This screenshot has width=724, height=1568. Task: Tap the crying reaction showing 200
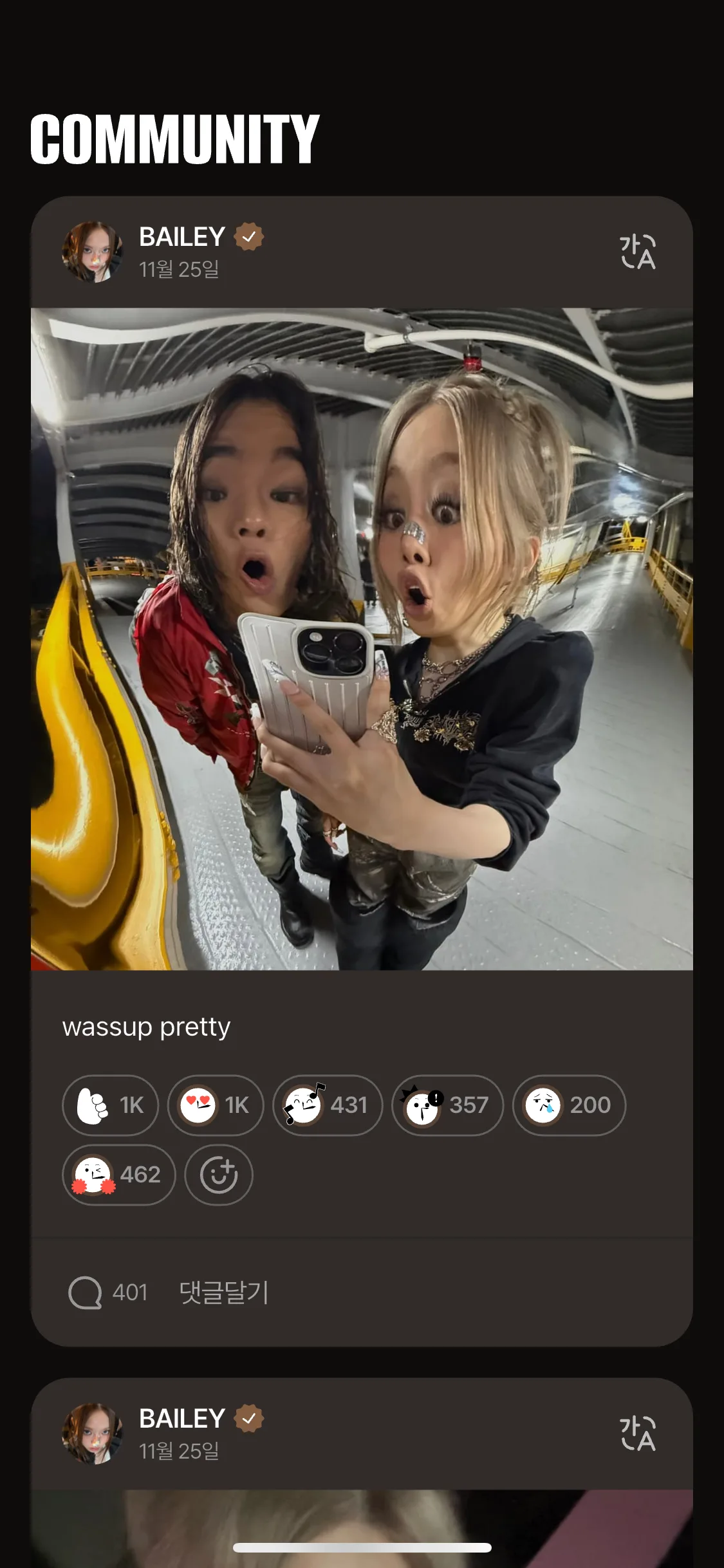tap(568, 1105)
